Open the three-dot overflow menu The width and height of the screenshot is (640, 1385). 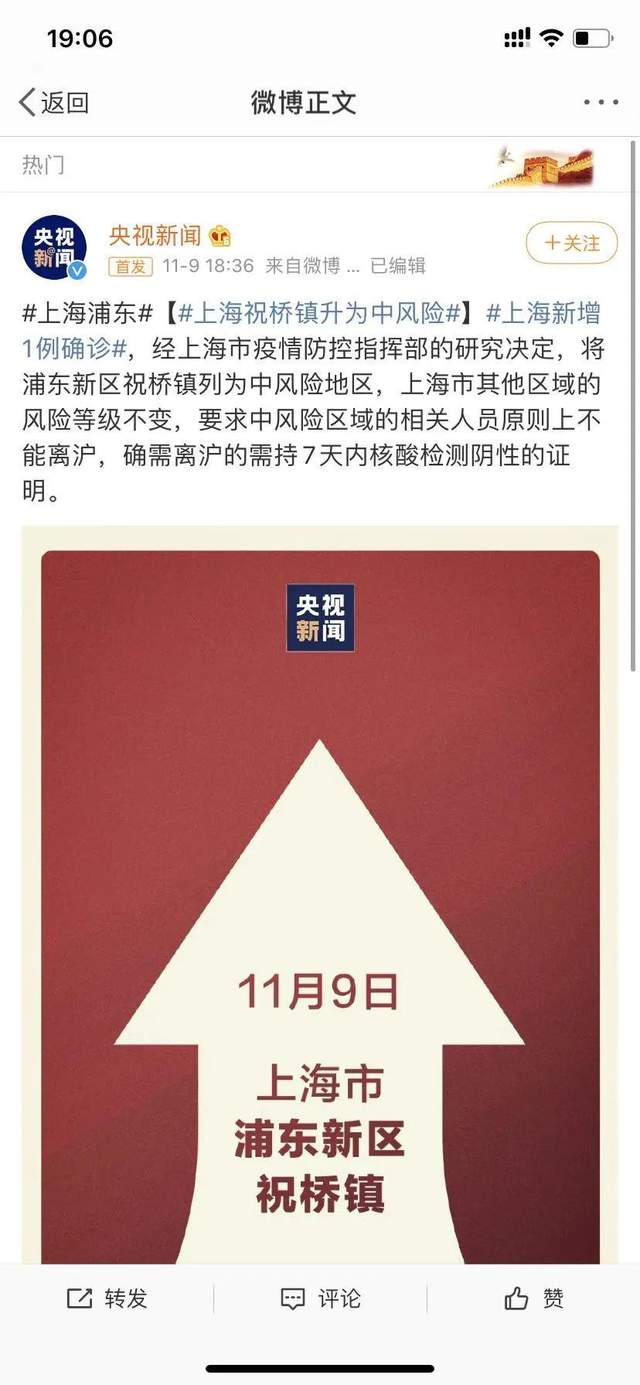tap(600, 102)
